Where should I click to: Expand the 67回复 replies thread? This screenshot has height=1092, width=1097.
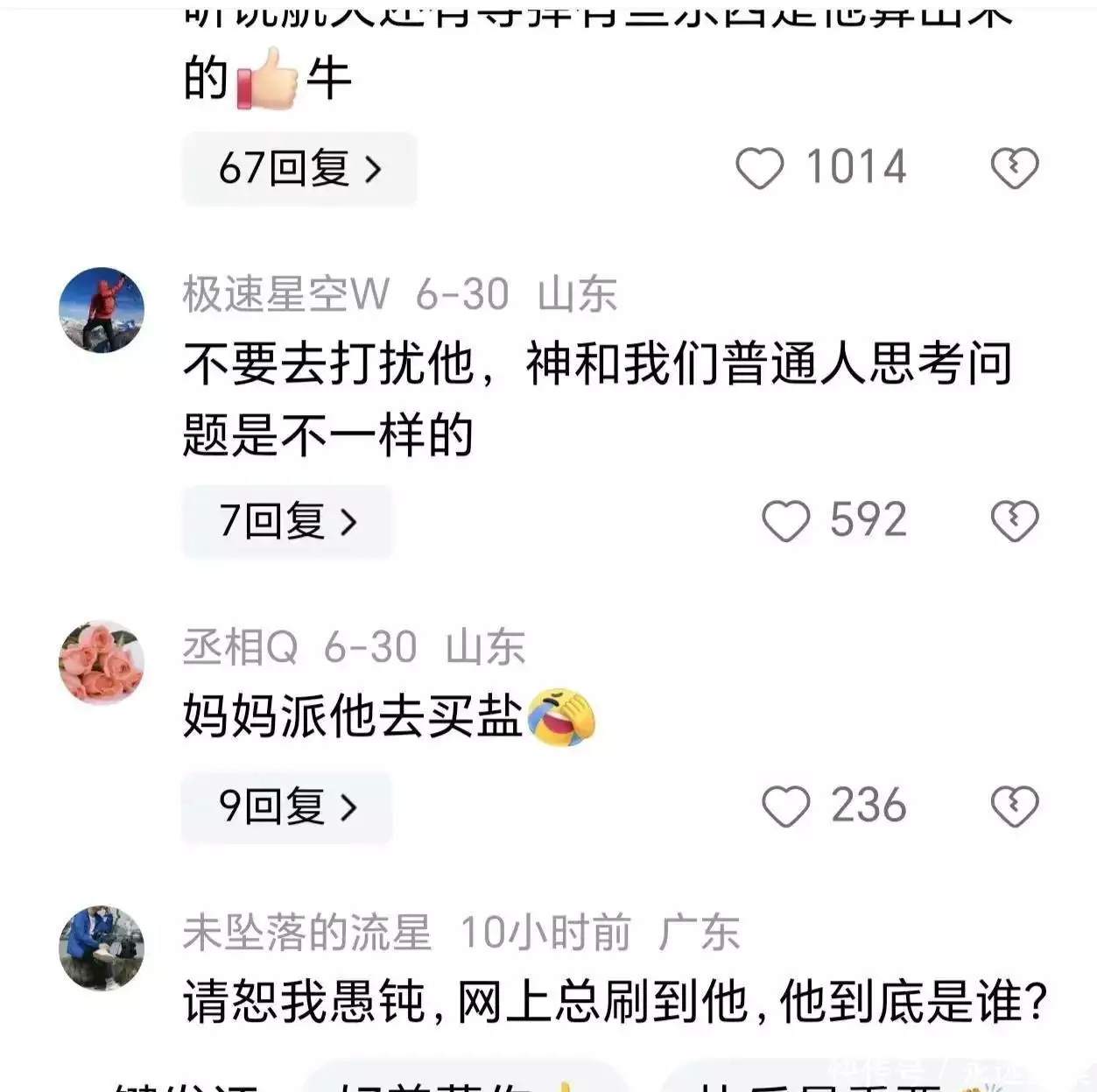(x=299, y=168)
